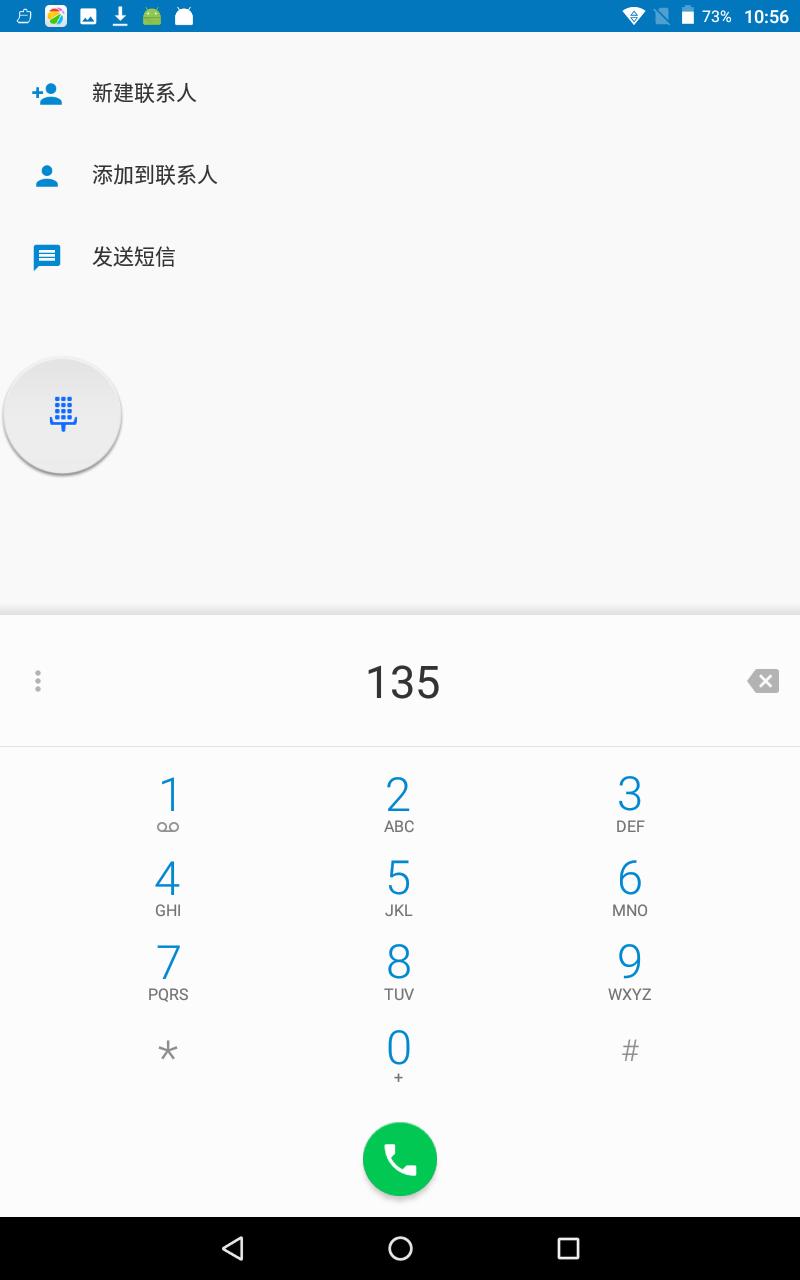Screen dimensions: 800x1280
Task: Tap the person icon next to 添加到联系人
Action: tap(46, 174)
